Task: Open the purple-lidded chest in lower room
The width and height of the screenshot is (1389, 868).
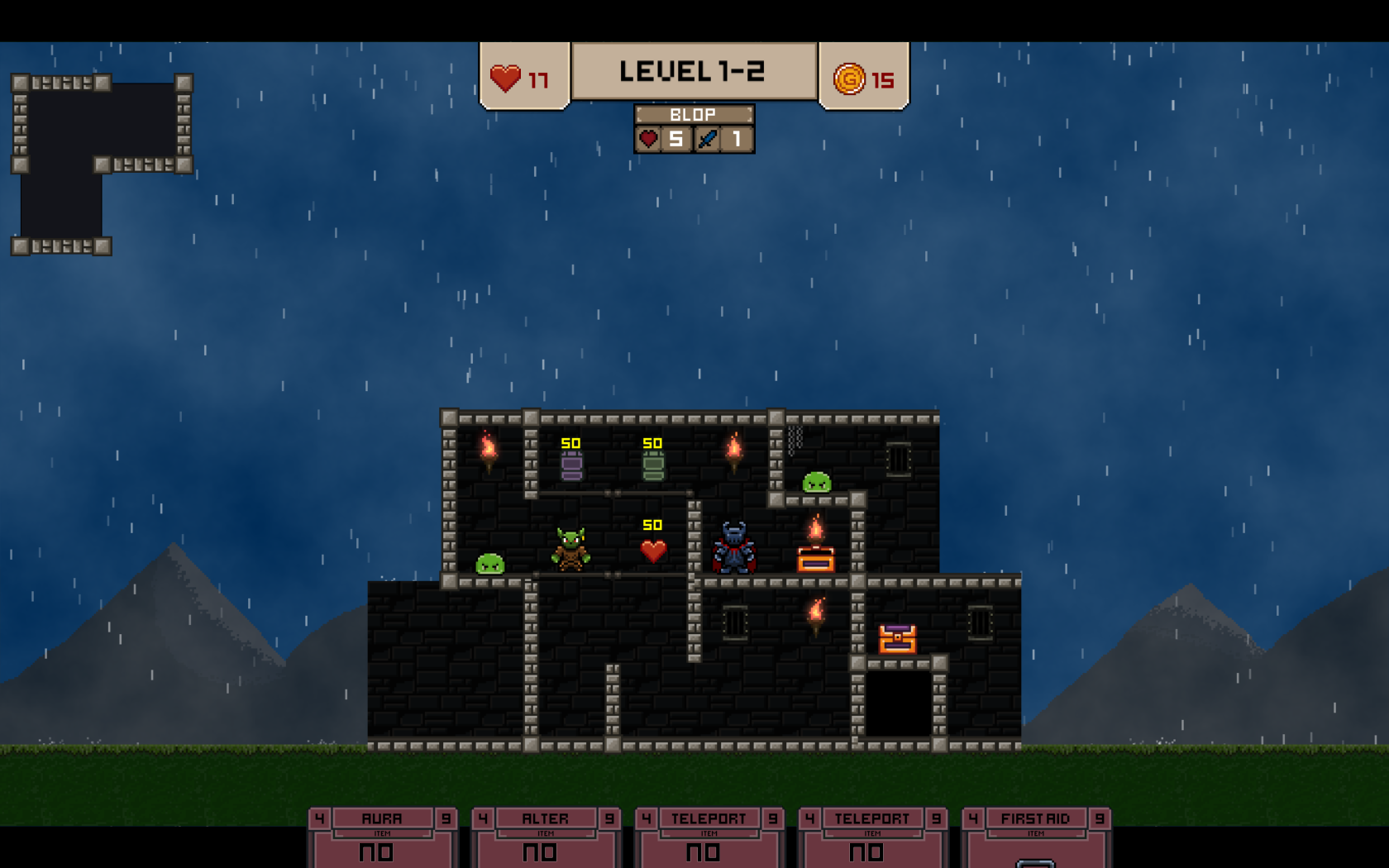Action: click(x=897, y=639)
